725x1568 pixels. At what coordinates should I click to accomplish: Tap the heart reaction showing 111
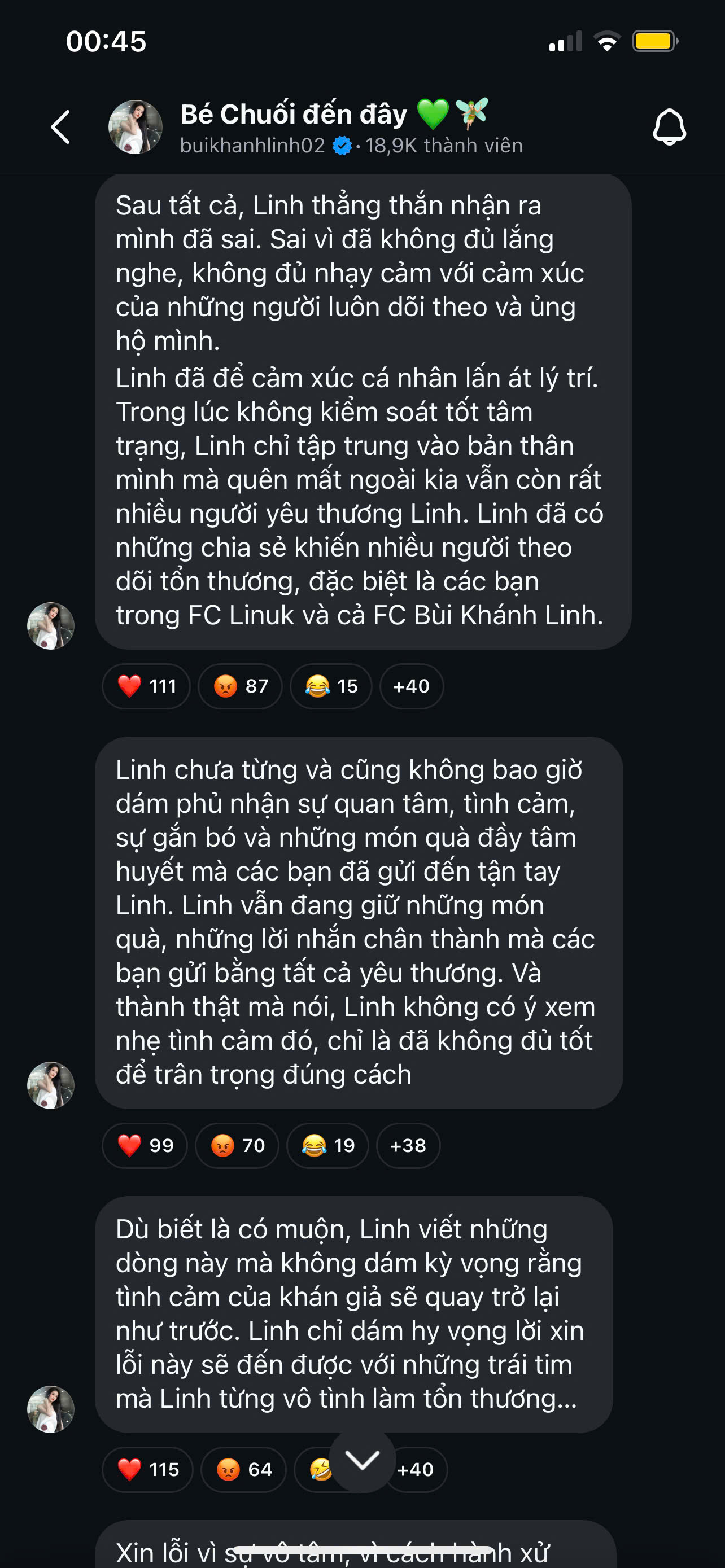pos(146,686)
